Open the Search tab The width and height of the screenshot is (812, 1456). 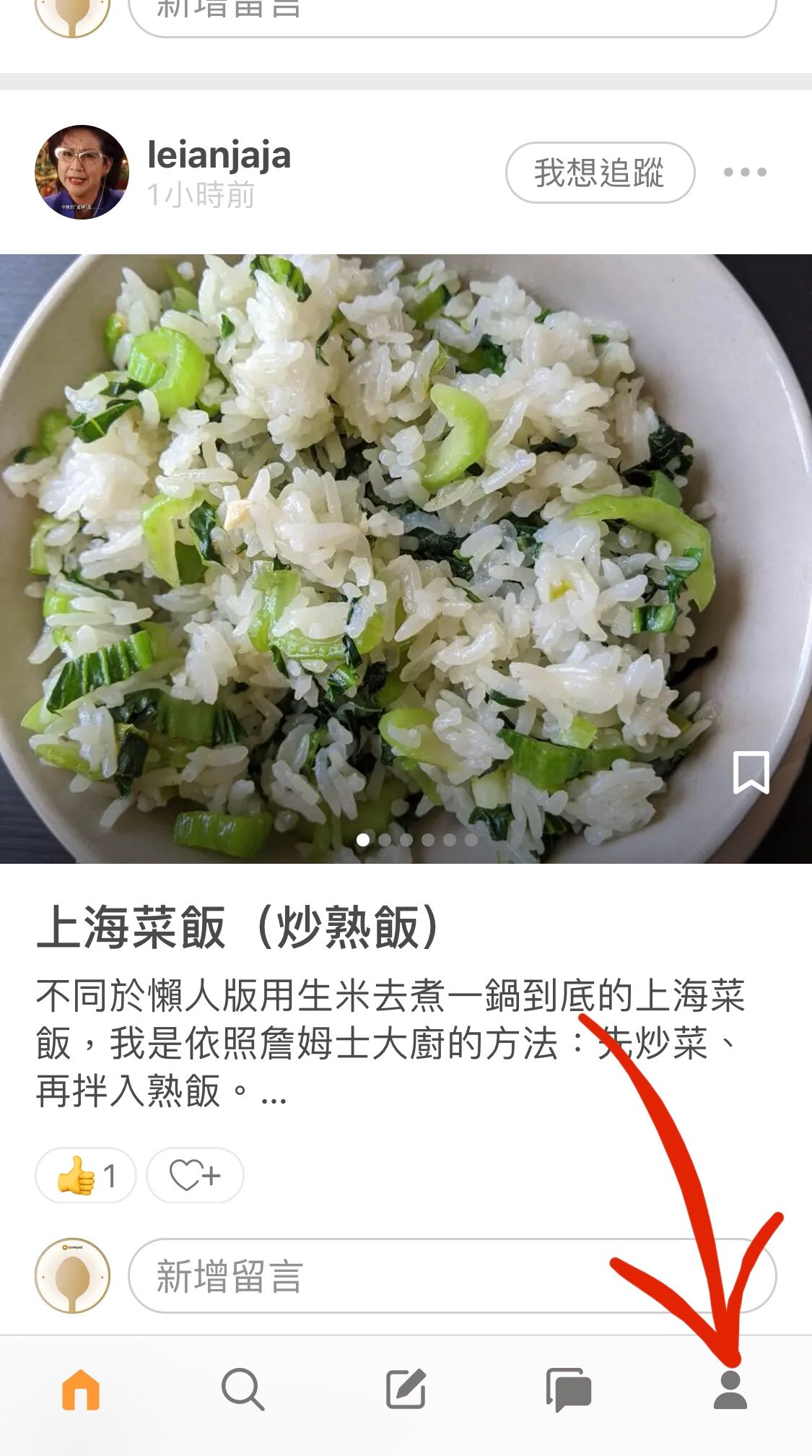click(243, 1389)
